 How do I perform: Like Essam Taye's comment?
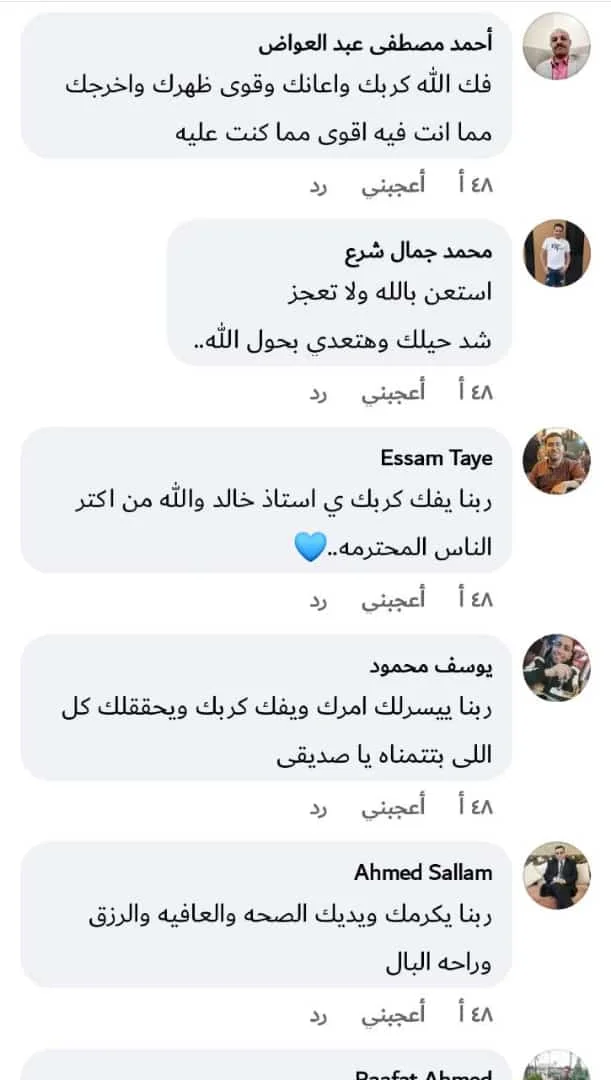393,600
